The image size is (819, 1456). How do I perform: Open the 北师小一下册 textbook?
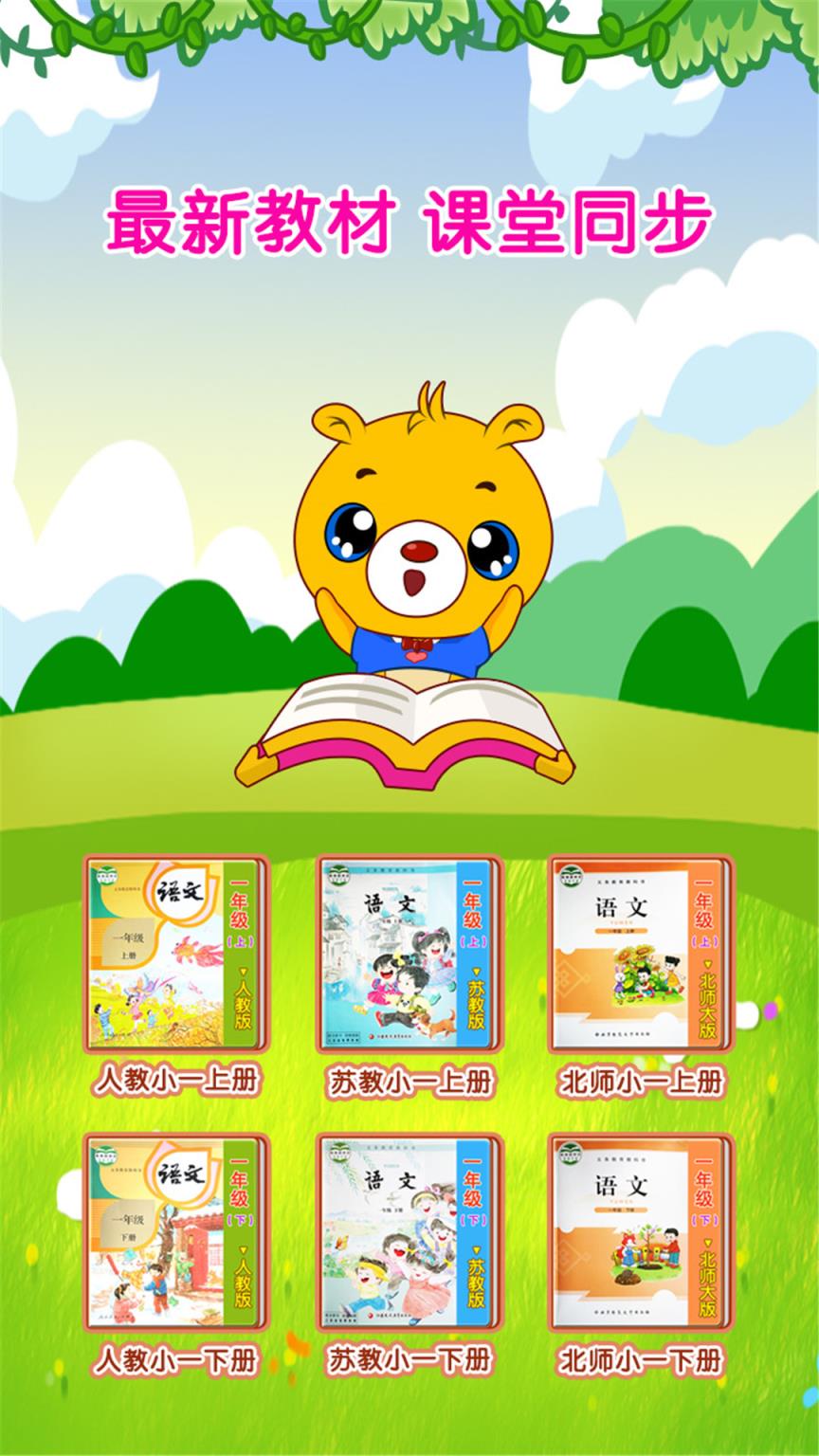point(641,1232)
